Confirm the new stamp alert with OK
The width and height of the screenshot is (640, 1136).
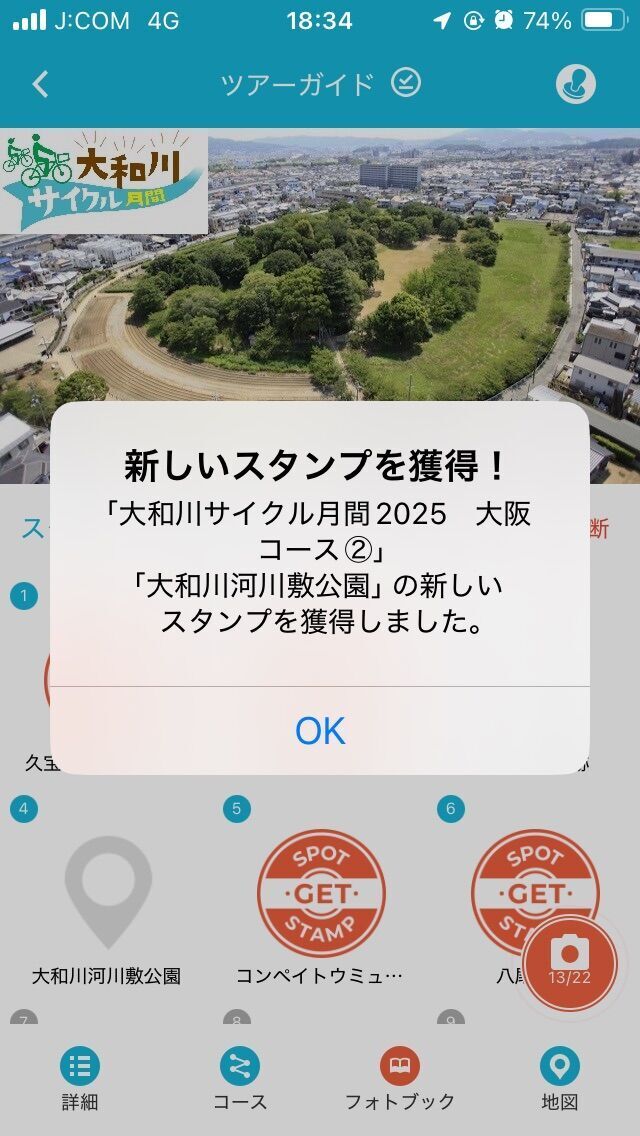(x=320, y=731)
